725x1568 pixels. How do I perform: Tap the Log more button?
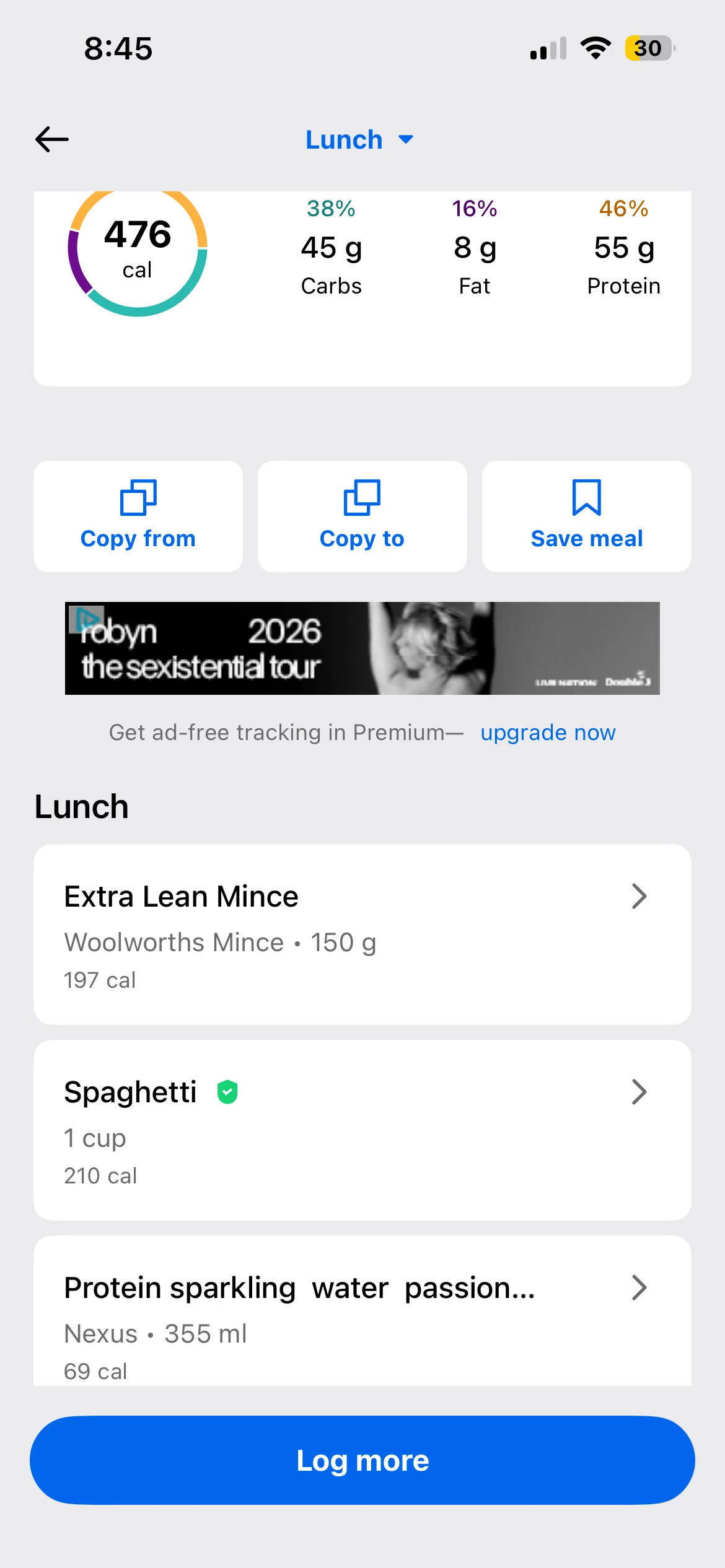click(362, 1460)
